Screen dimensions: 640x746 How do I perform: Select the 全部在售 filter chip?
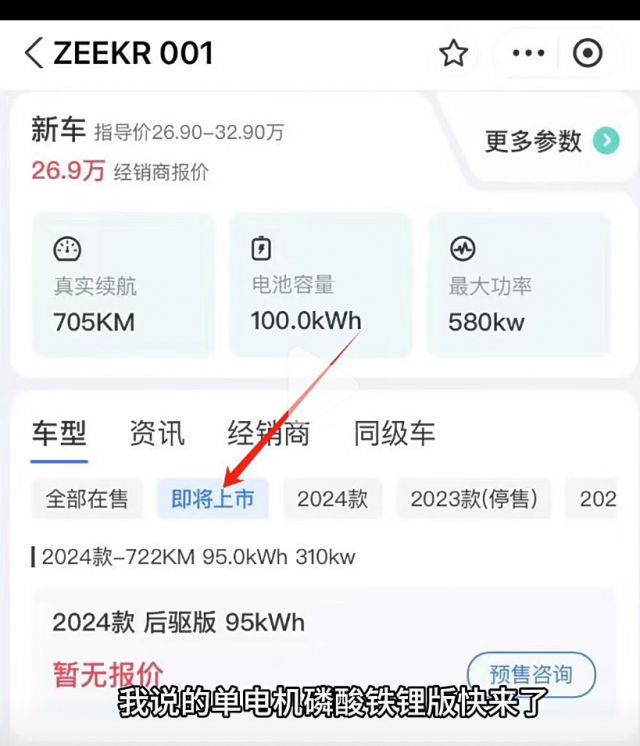click(87, 498)
